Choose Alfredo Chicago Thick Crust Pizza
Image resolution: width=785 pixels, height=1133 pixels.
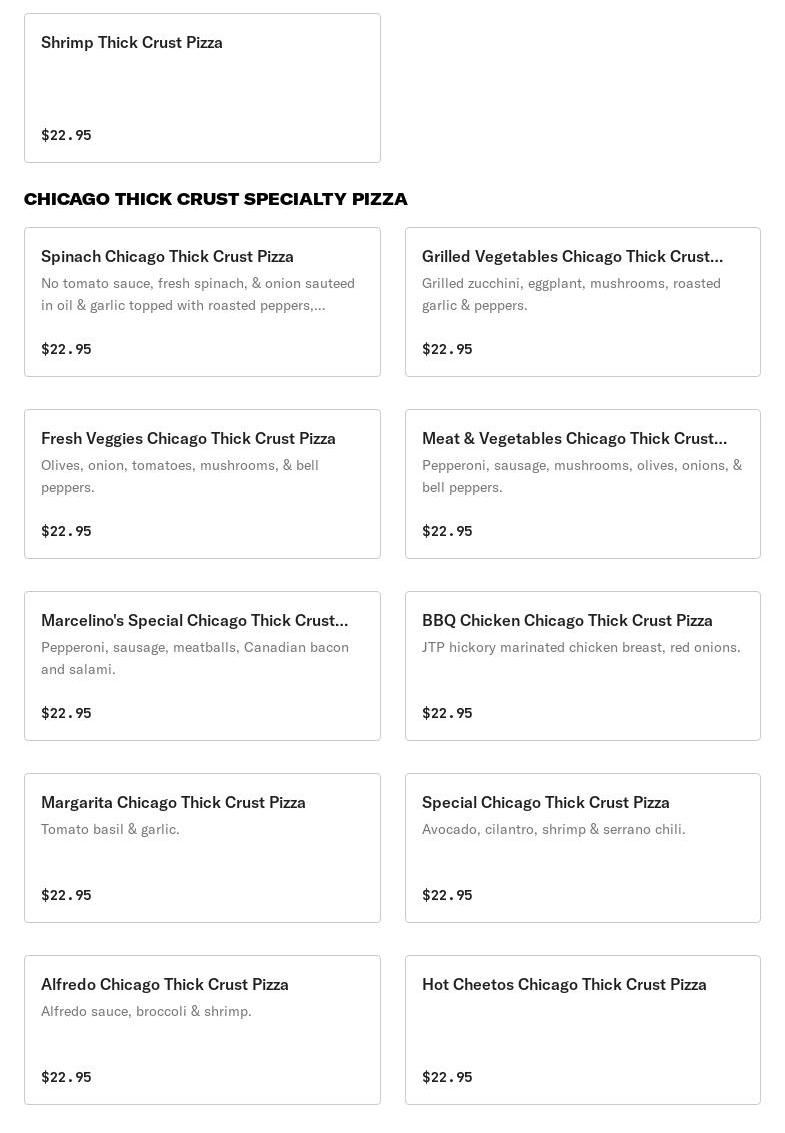point(202,1030)
